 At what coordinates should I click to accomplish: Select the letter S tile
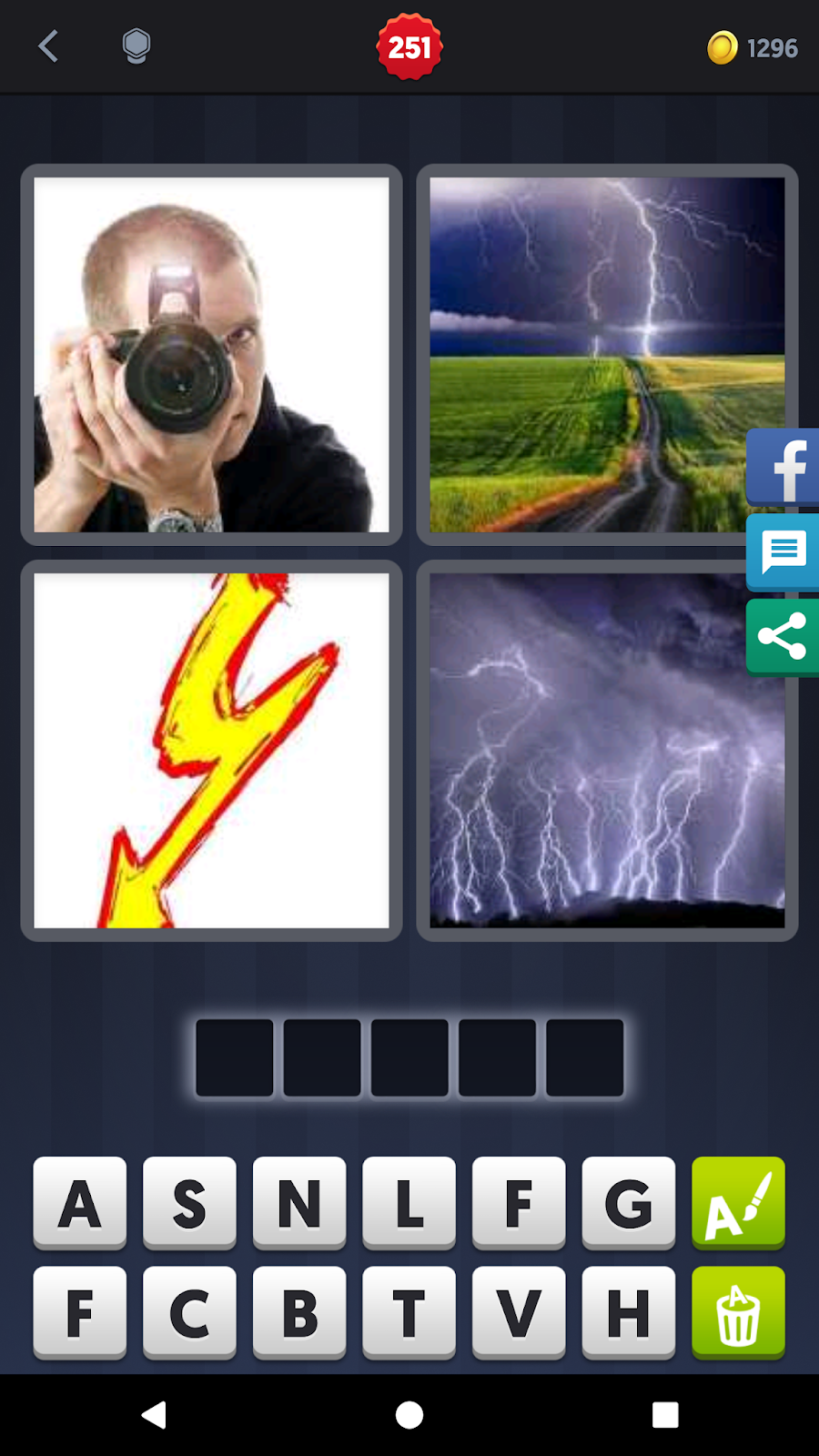(189, 1203)
